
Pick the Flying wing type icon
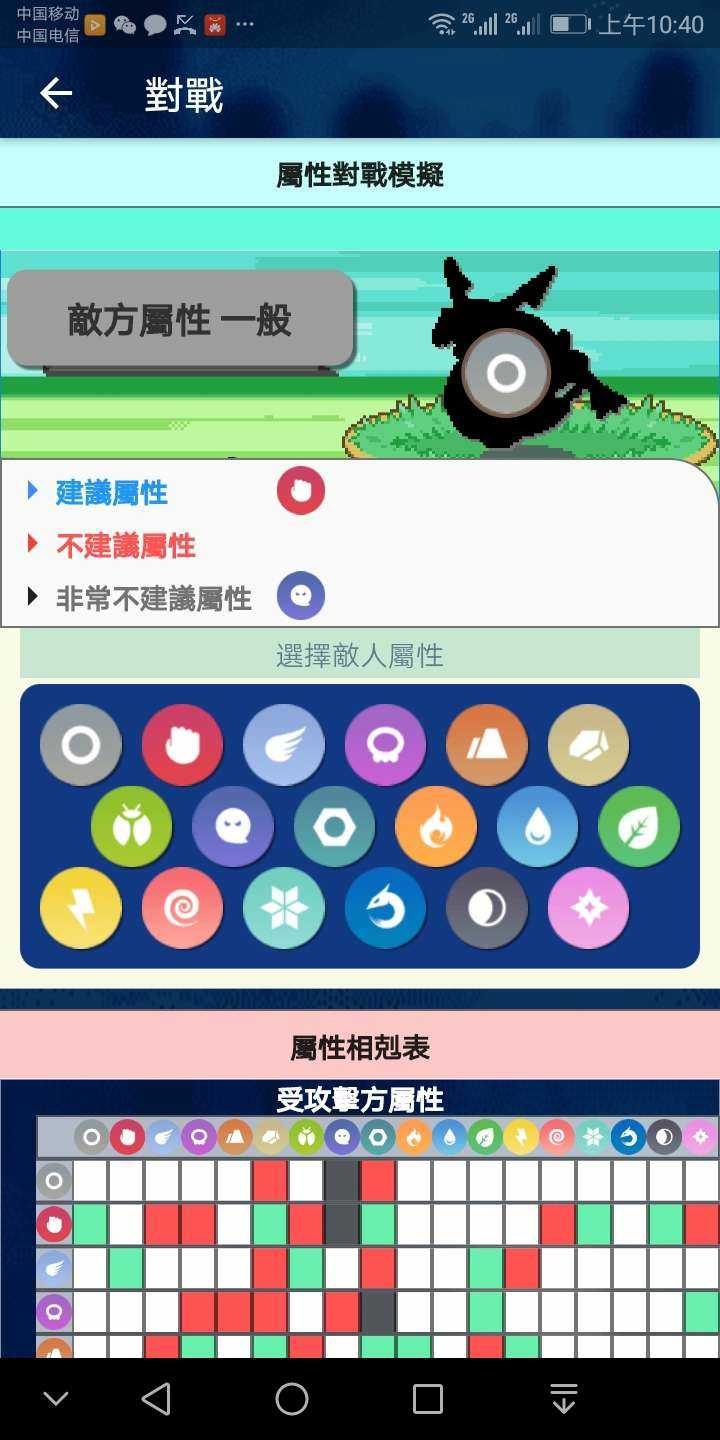click(284, 745)
